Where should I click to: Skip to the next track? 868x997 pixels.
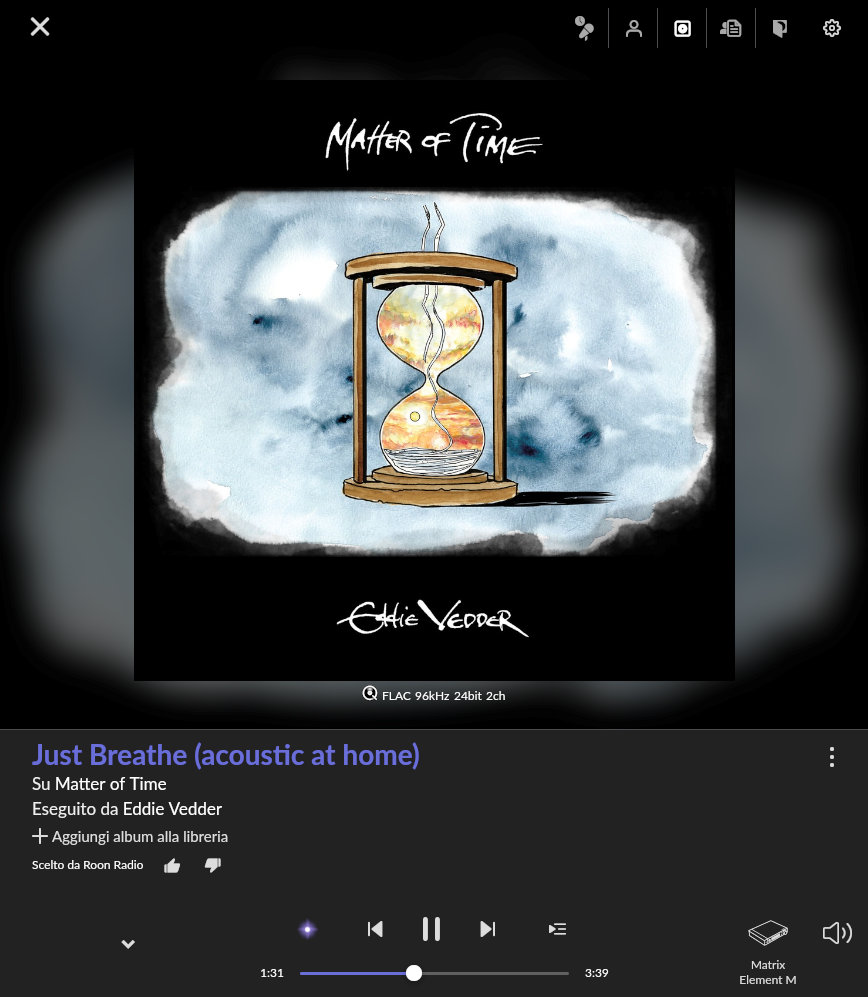[487, 929]
